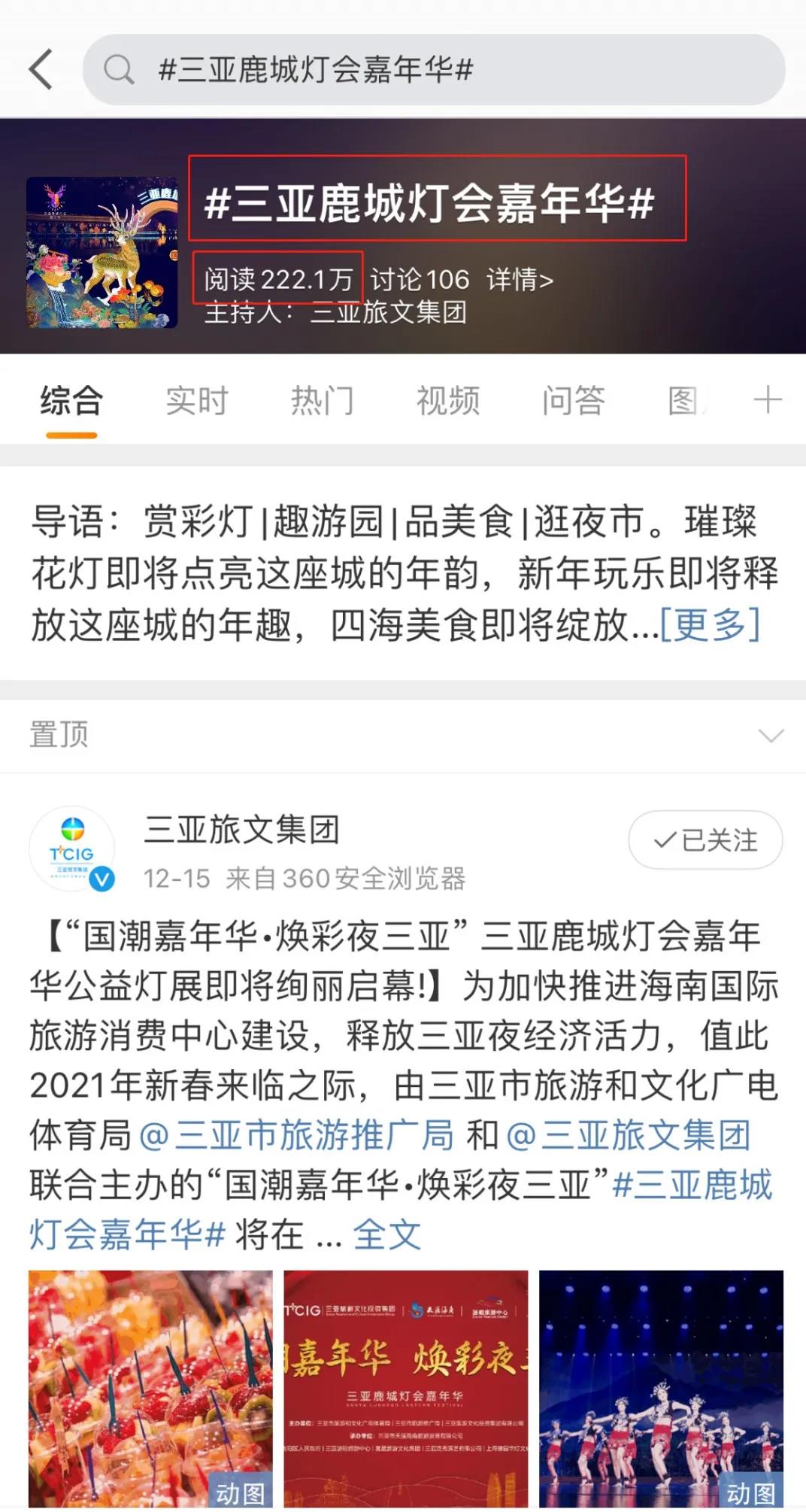Tap the 三亚旅文集团 profile avatar
This screenshot has height=1512, width=806.
(73, 848)
